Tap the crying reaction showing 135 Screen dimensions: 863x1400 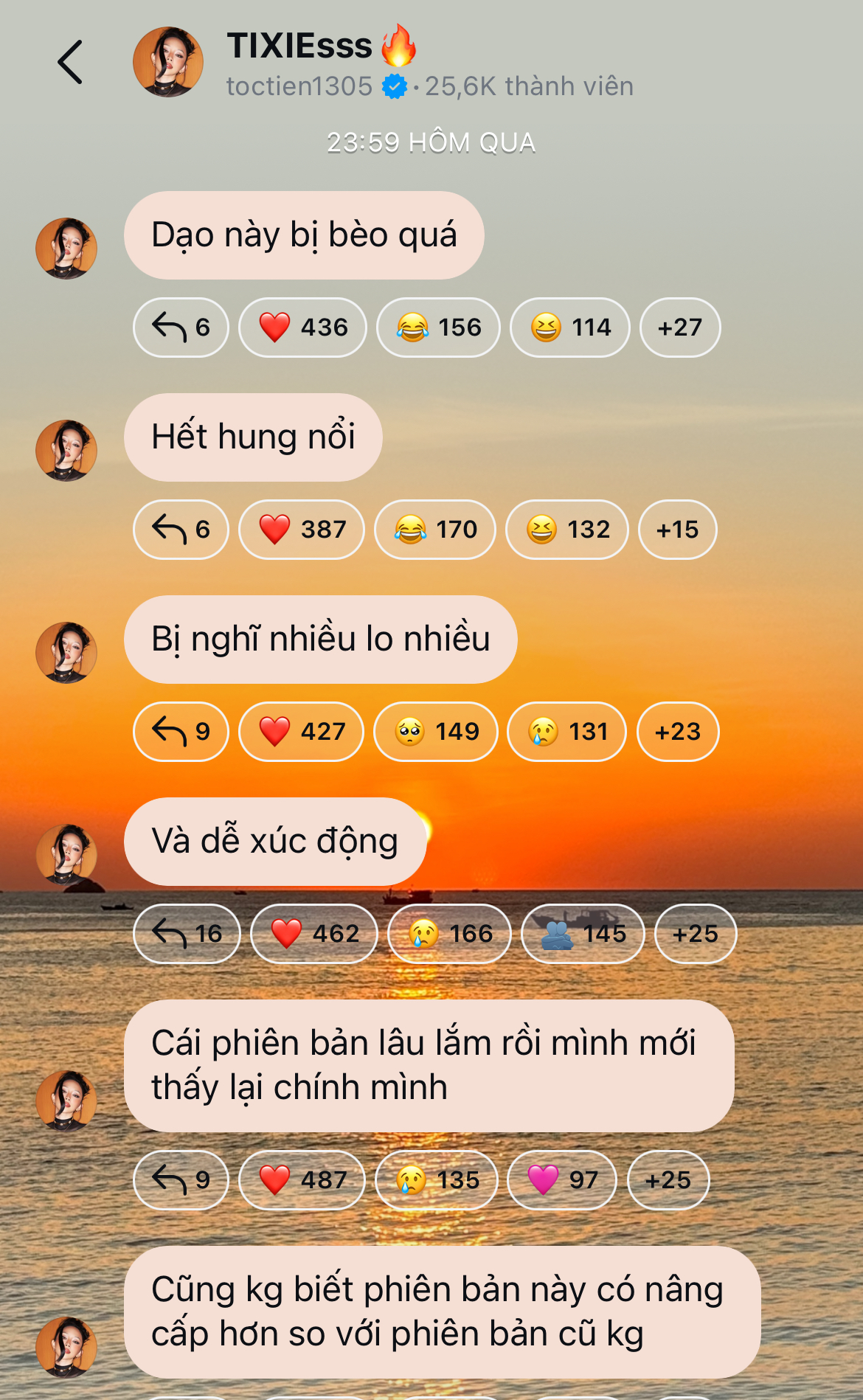[437, 1180]
